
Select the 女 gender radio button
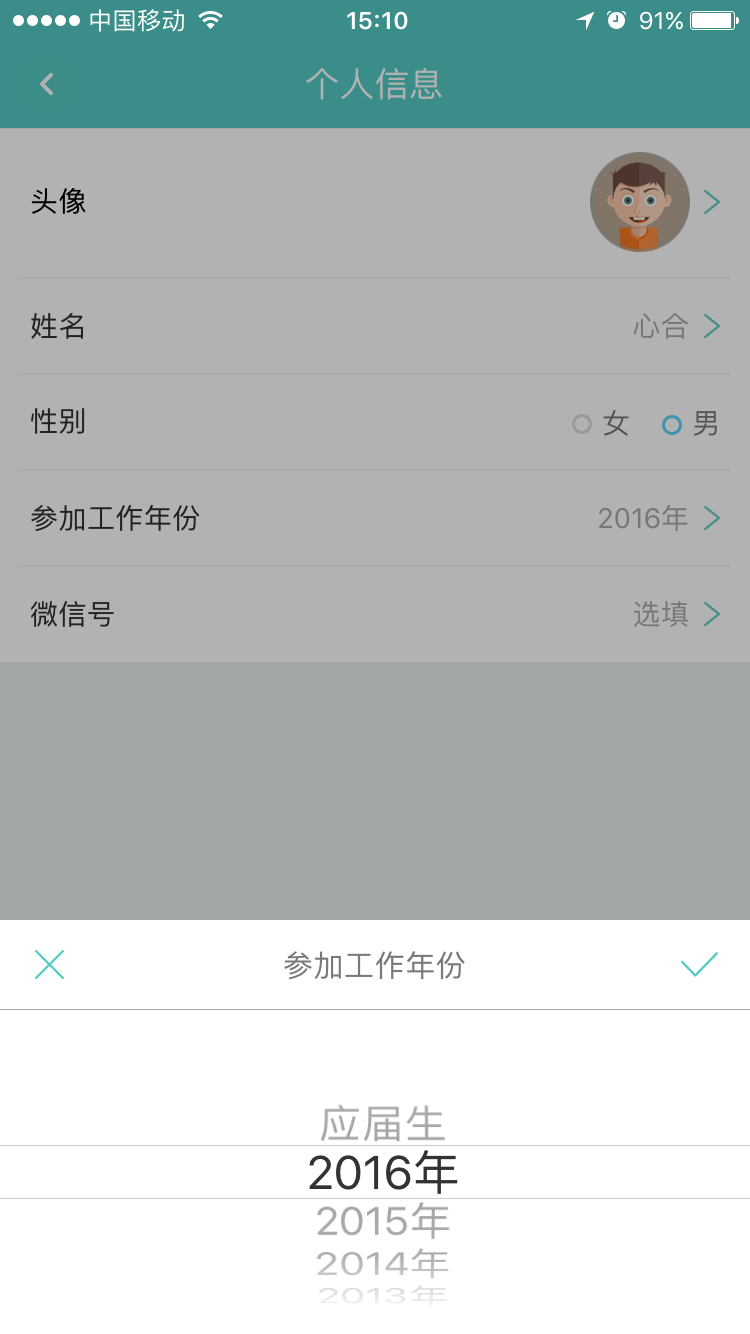(583, 424)
